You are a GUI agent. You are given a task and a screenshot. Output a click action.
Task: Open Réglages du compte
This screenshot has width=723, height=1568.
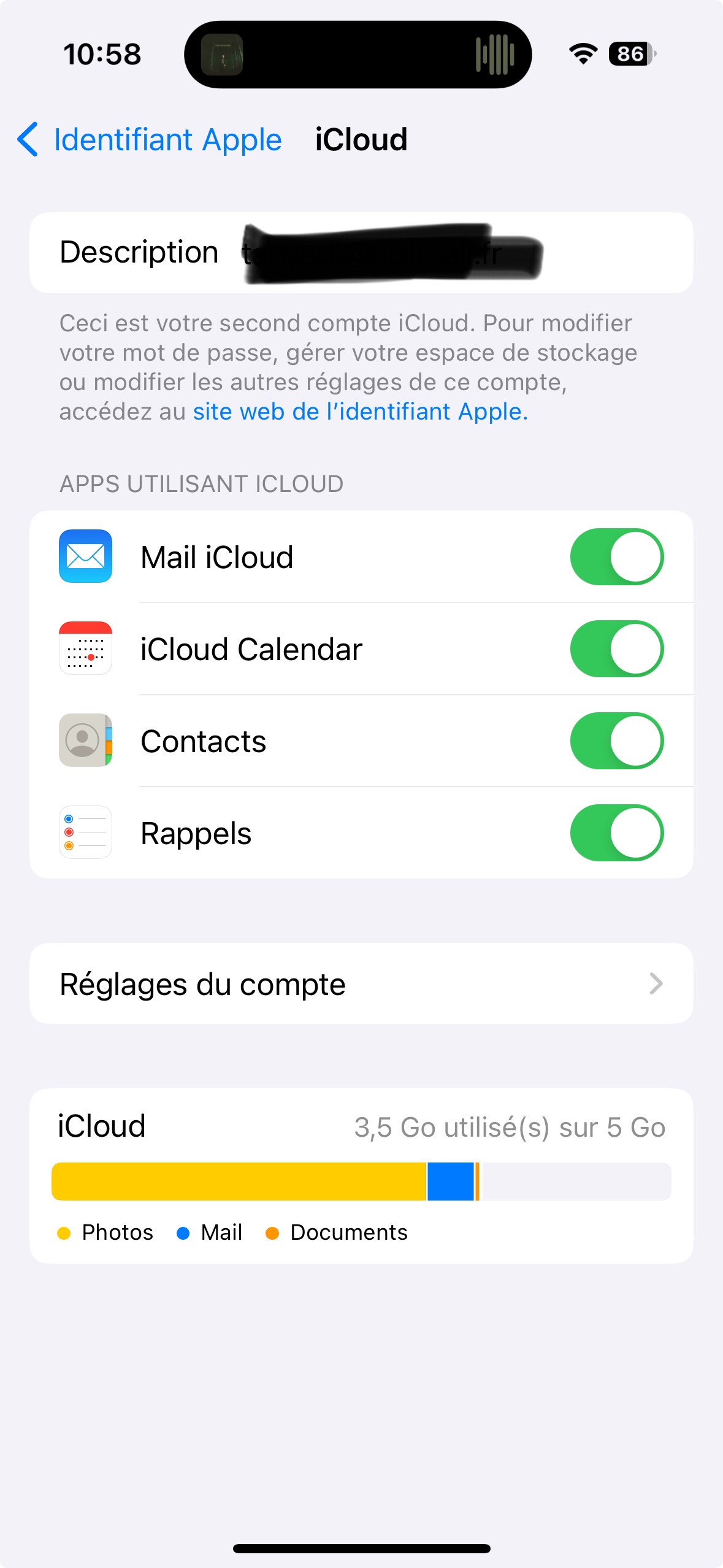click(361, 984)
